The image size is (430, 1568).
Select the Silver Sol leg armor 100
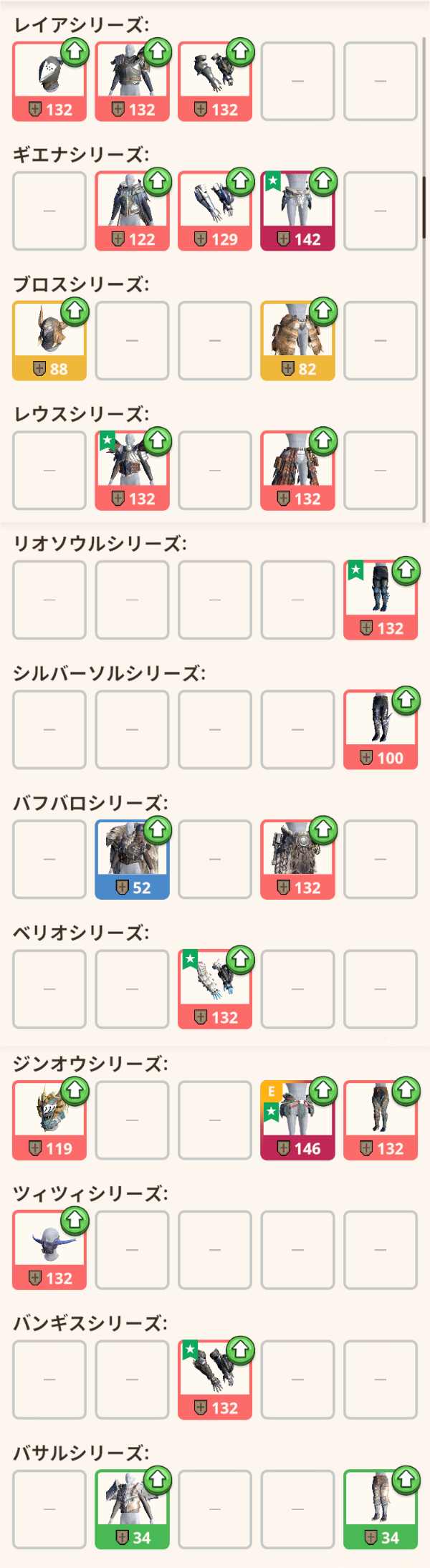pos(380,730)
